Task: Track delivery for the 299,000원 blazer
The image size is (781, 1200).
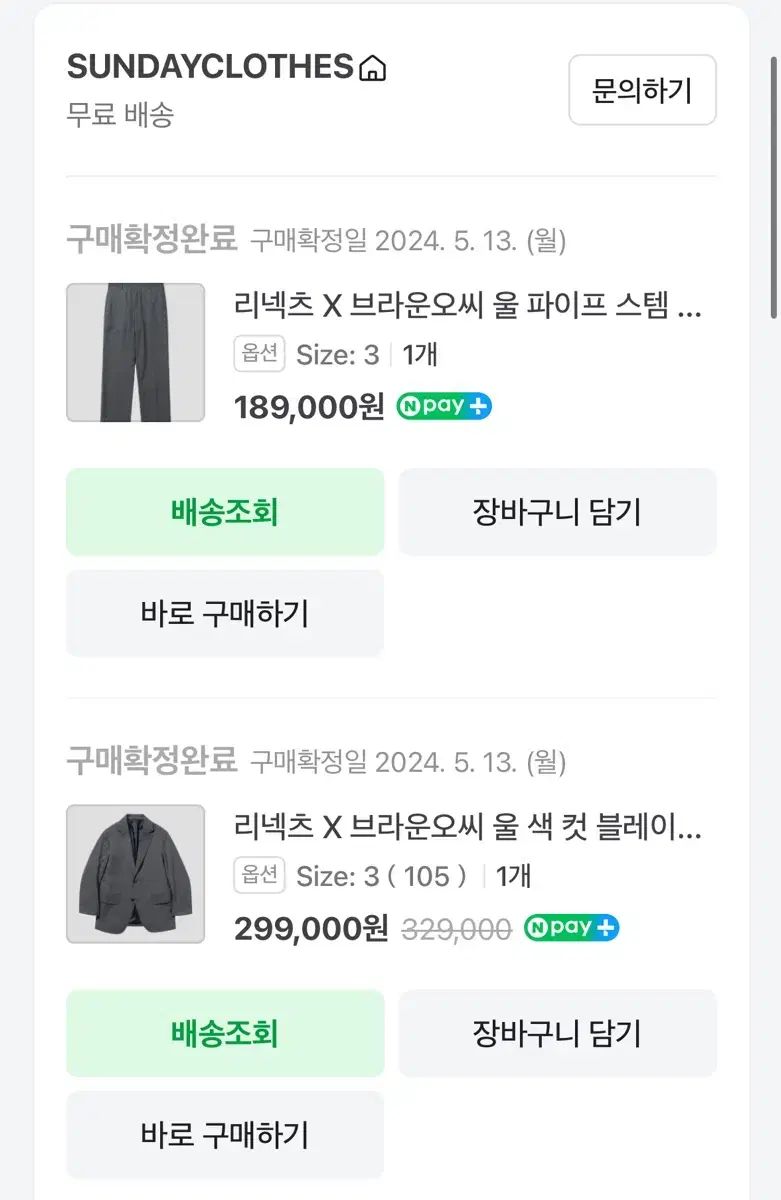Action: click(x=225, y=1033)
